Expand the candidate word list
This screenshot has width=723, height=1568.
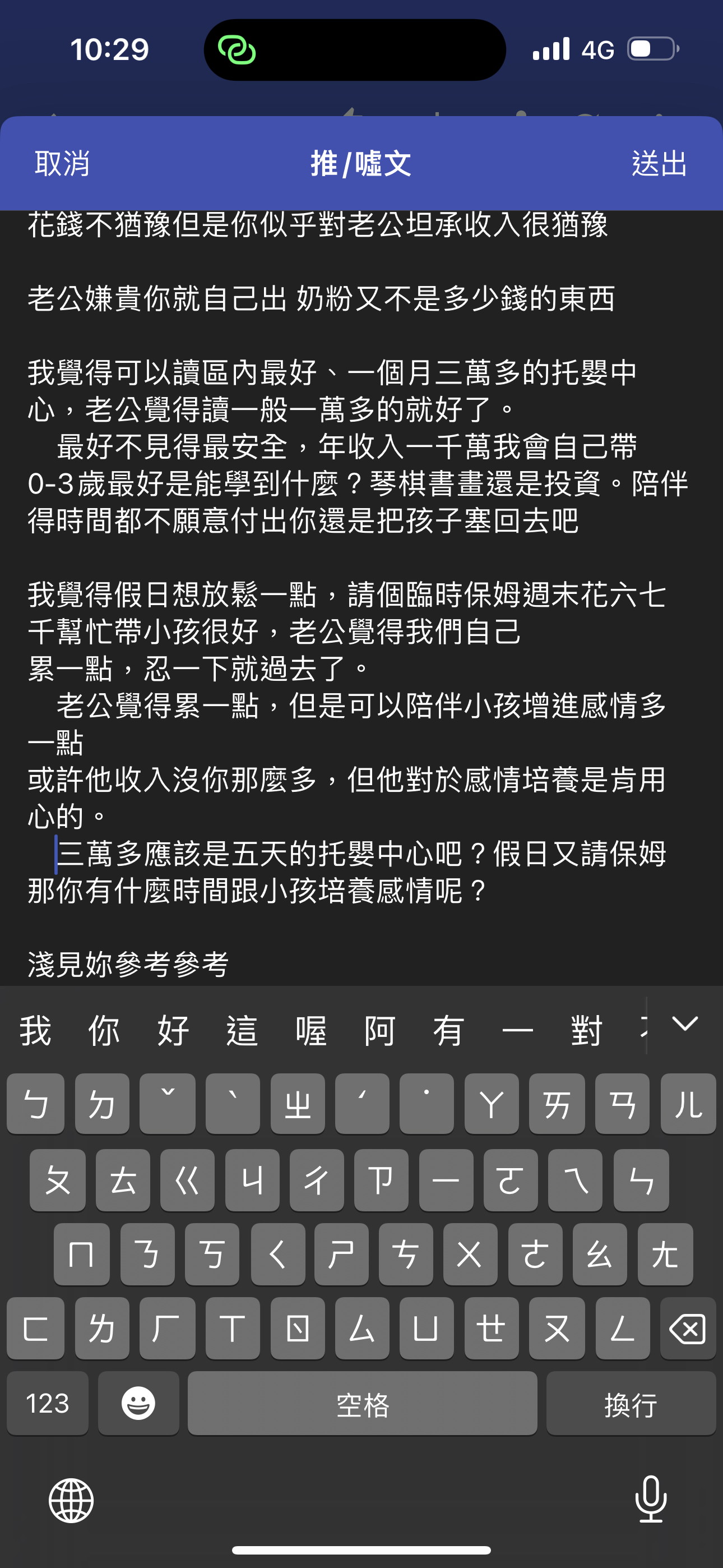pos(685,1025)
